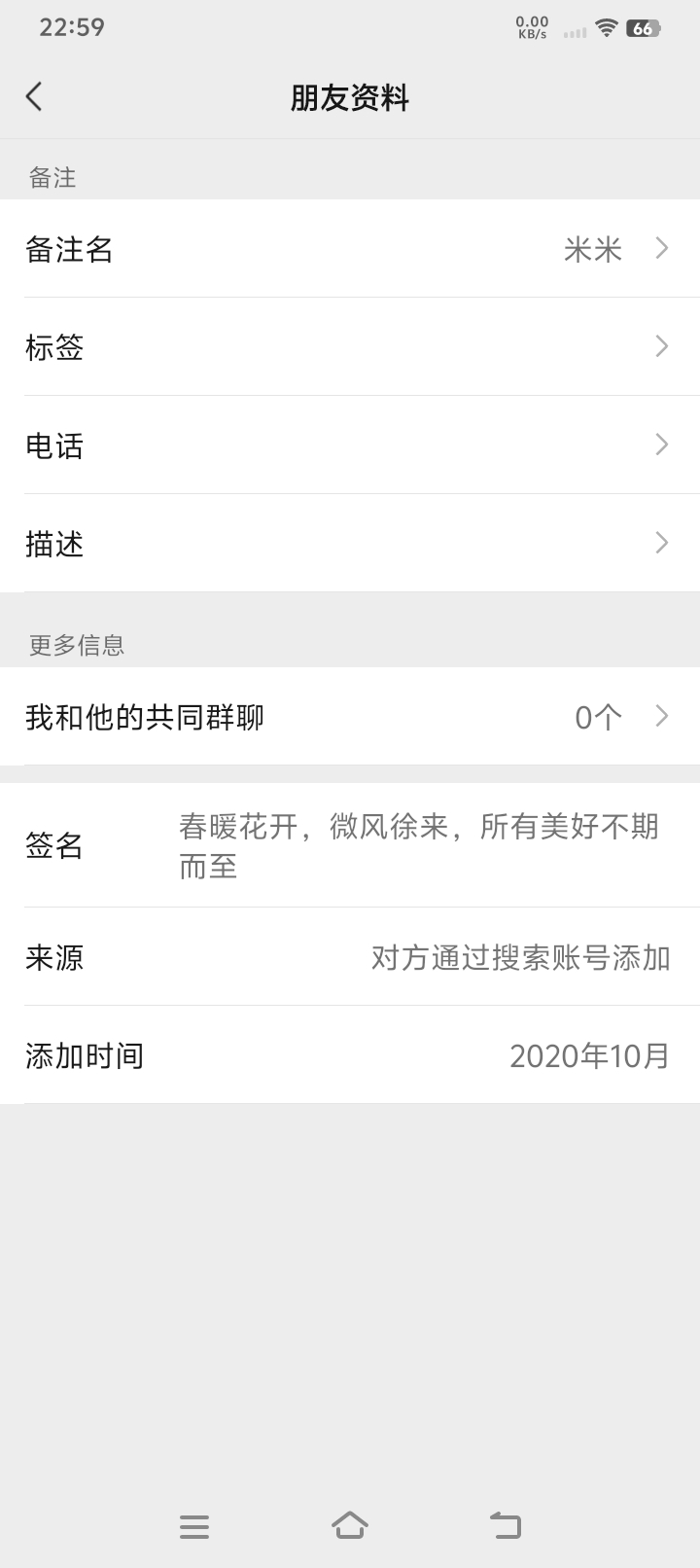The width and height of the screenshot is (700, 1568).
Task: Edit the 备注名 row showing 米米
Action: 350,249
